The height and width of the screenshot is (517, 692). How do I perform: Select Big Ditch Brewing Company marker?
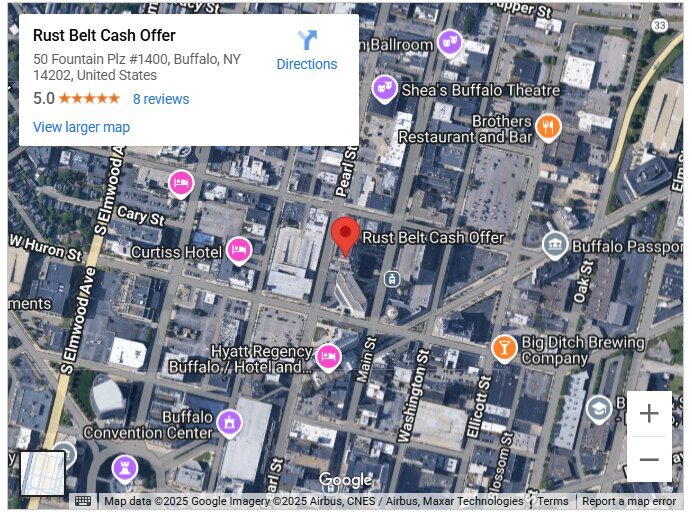point(504,348)
